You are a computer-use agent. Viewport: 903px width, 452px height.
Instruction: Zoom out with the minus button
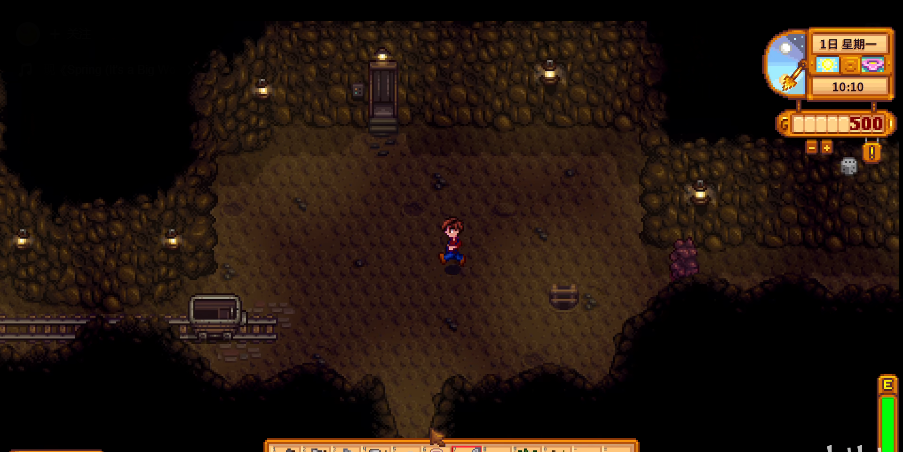811,147
